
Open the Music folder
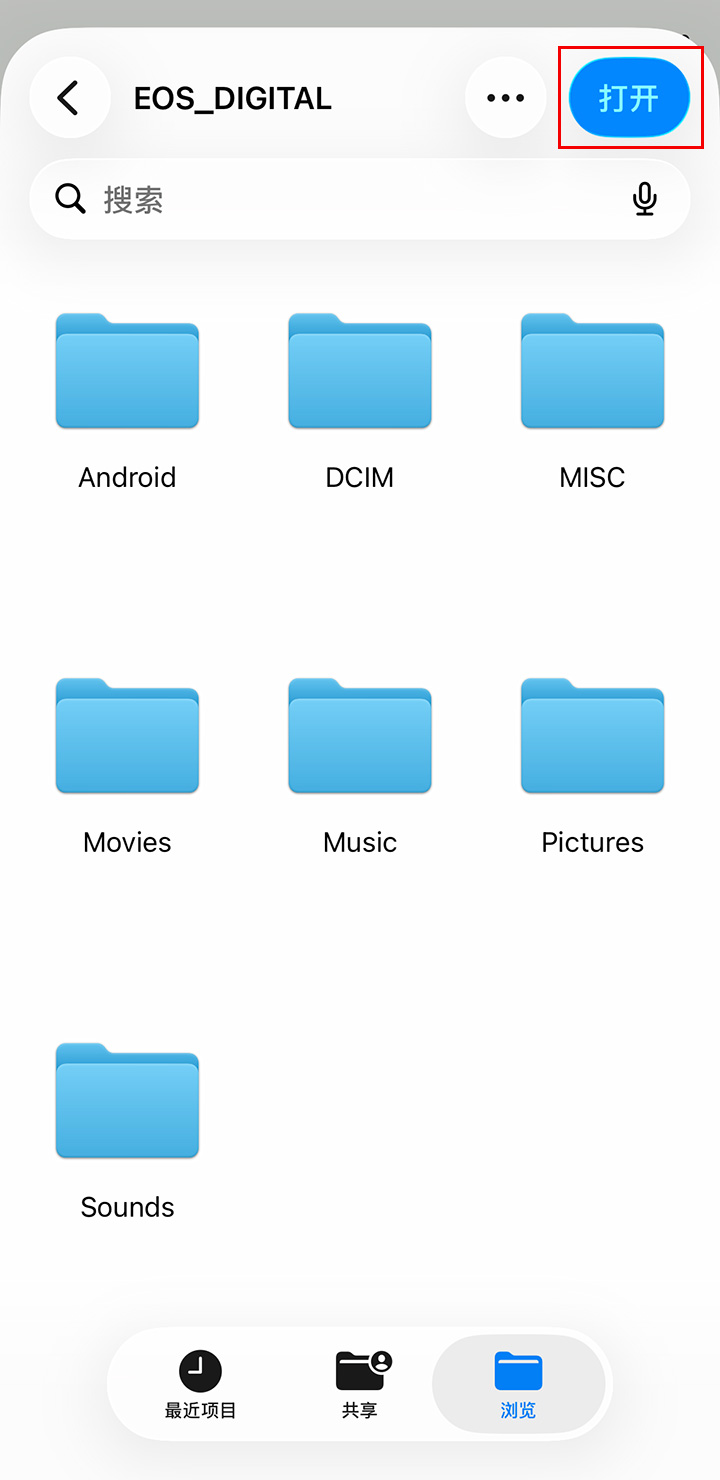(360, 737)
